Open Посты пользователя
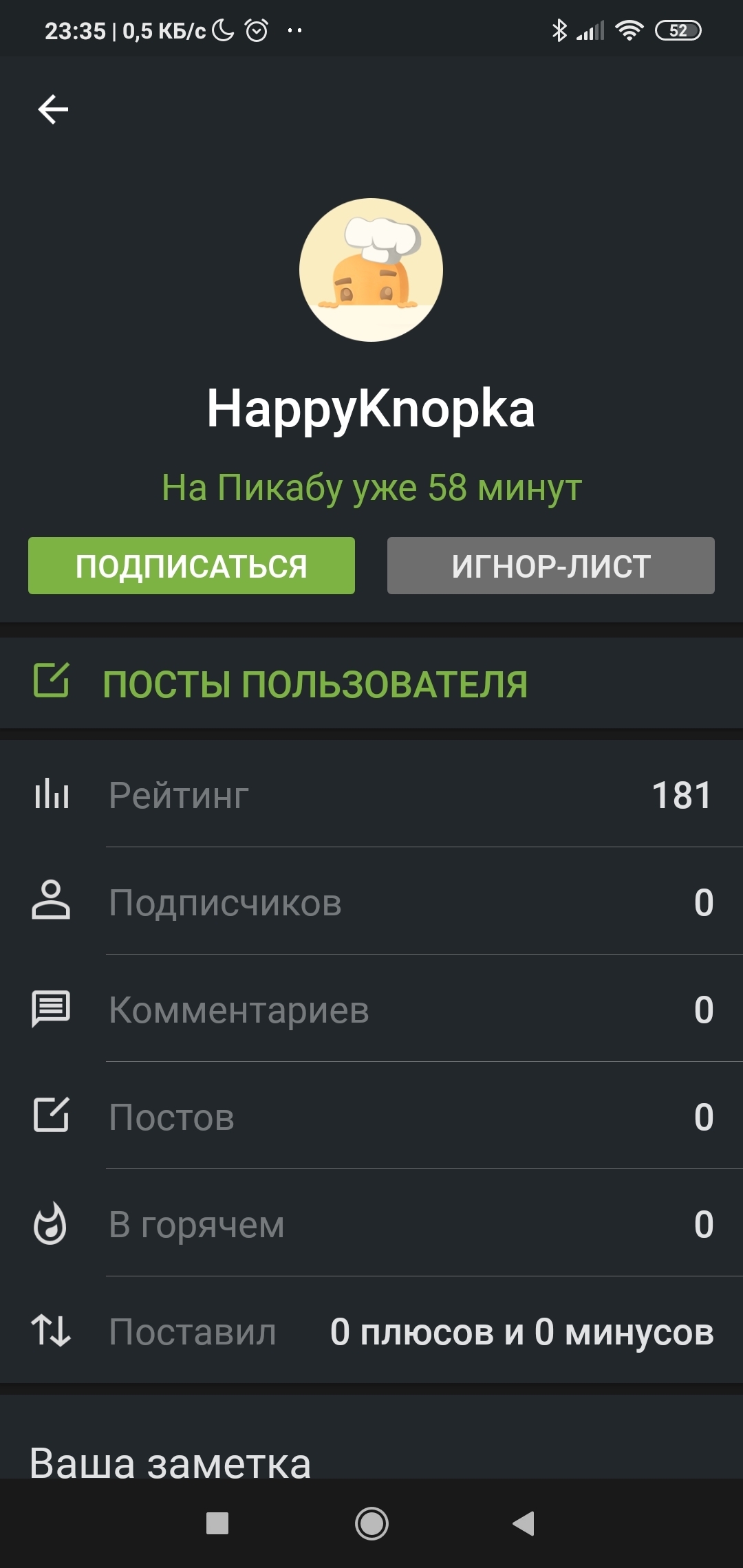 tap(315, 684)
